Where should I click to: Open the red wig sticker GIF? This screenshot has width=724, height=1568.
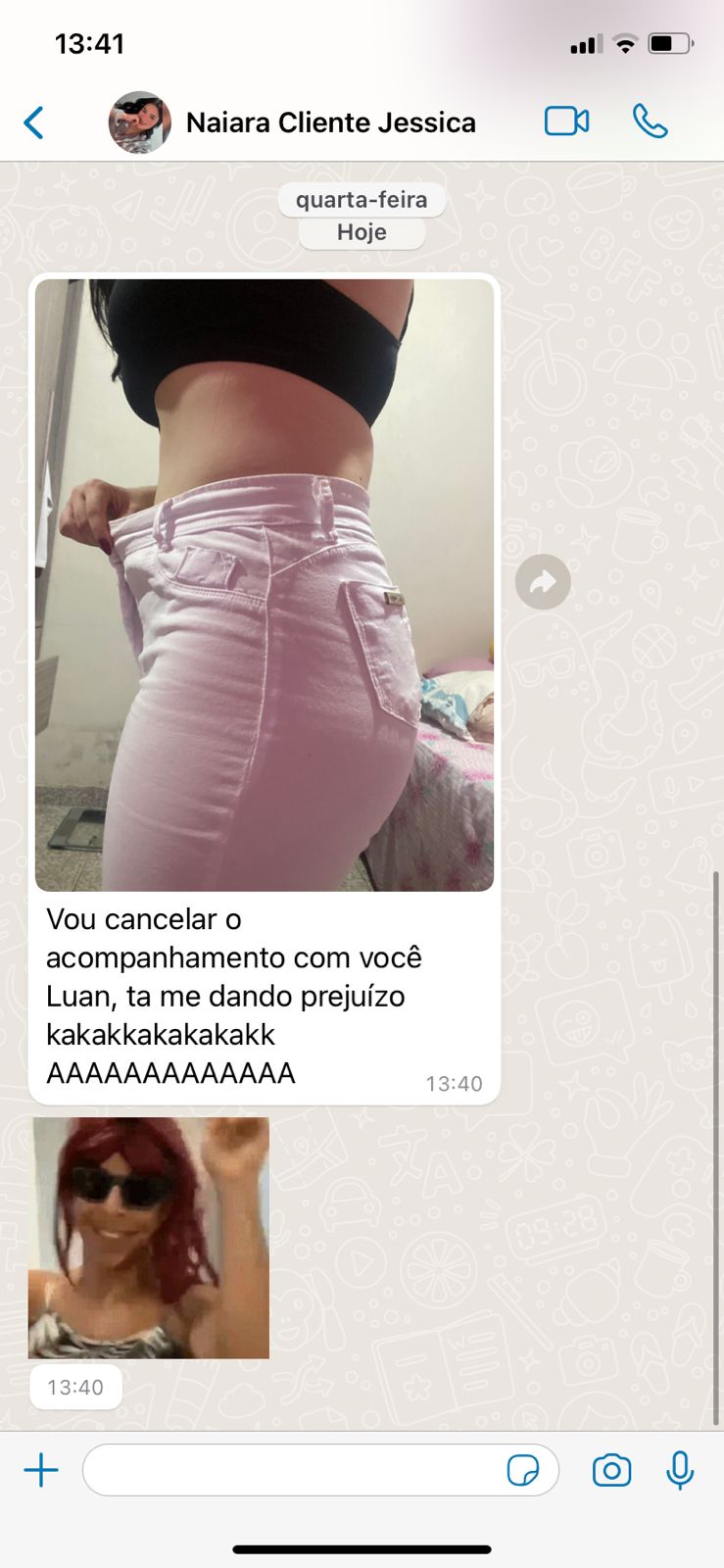click(x=149, y=1238)
